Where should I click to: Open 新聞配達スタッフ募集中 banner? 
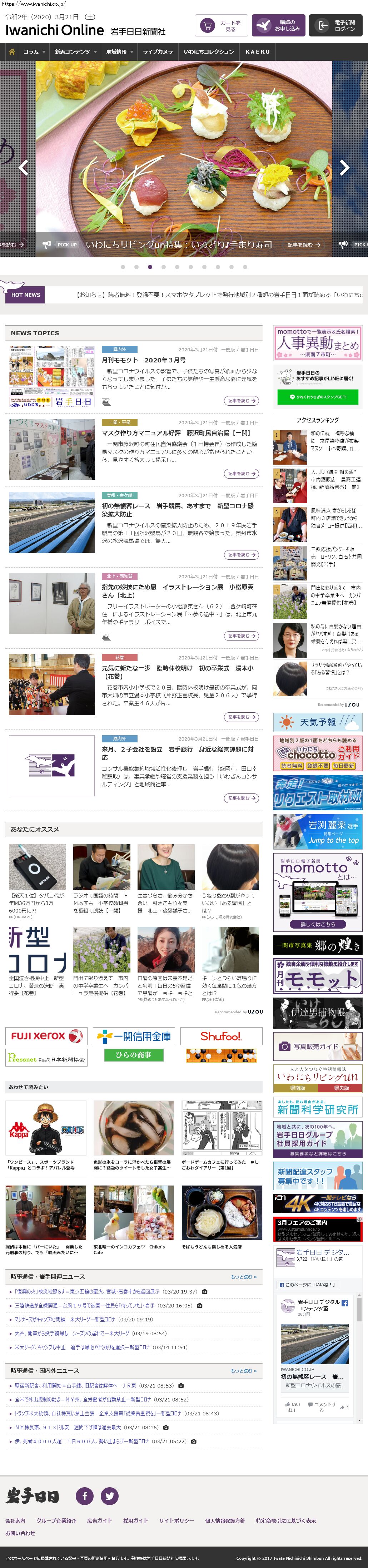[x=318, y=1176]
